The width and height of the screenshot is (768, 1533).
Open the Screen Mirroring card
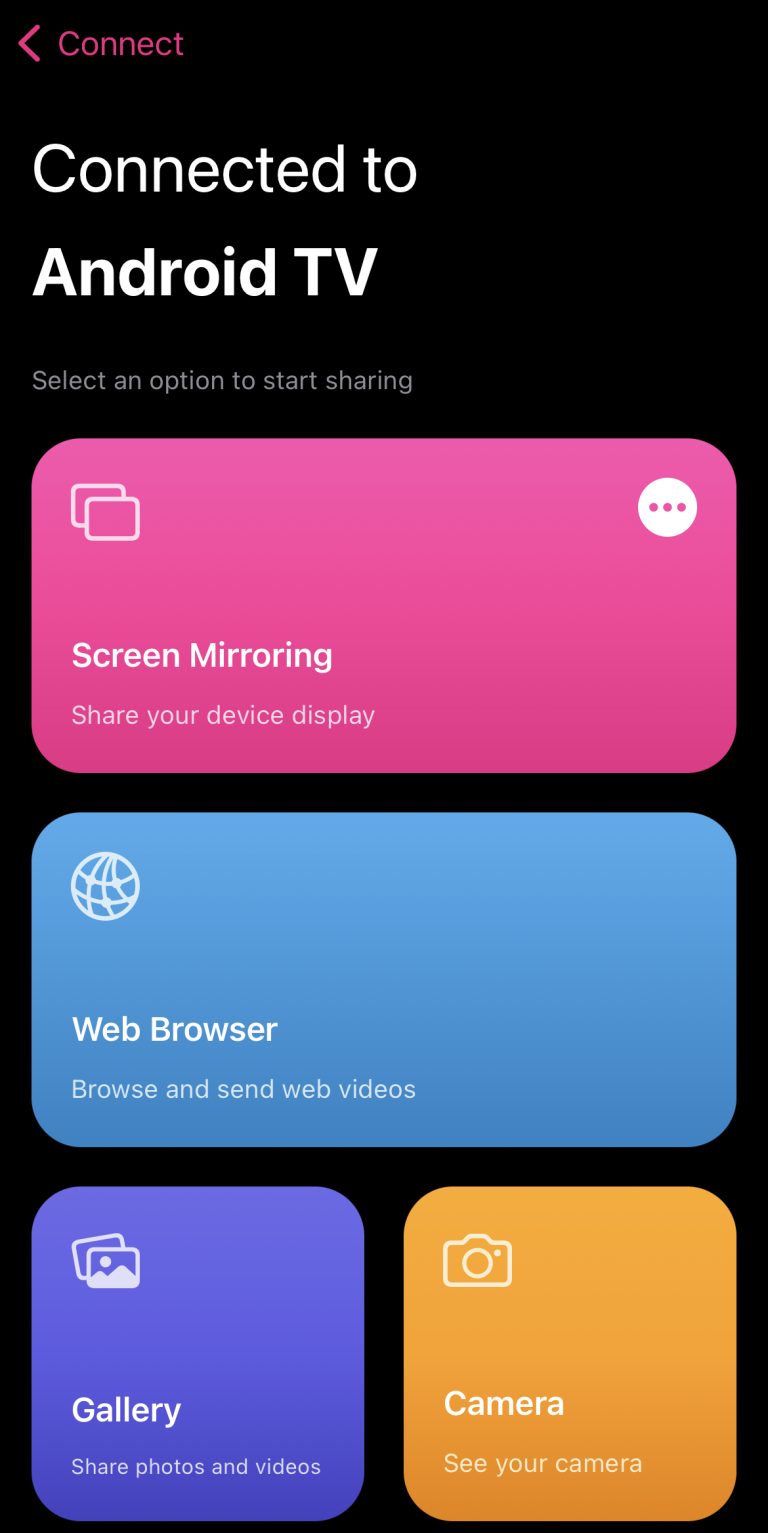pos(384,605)
